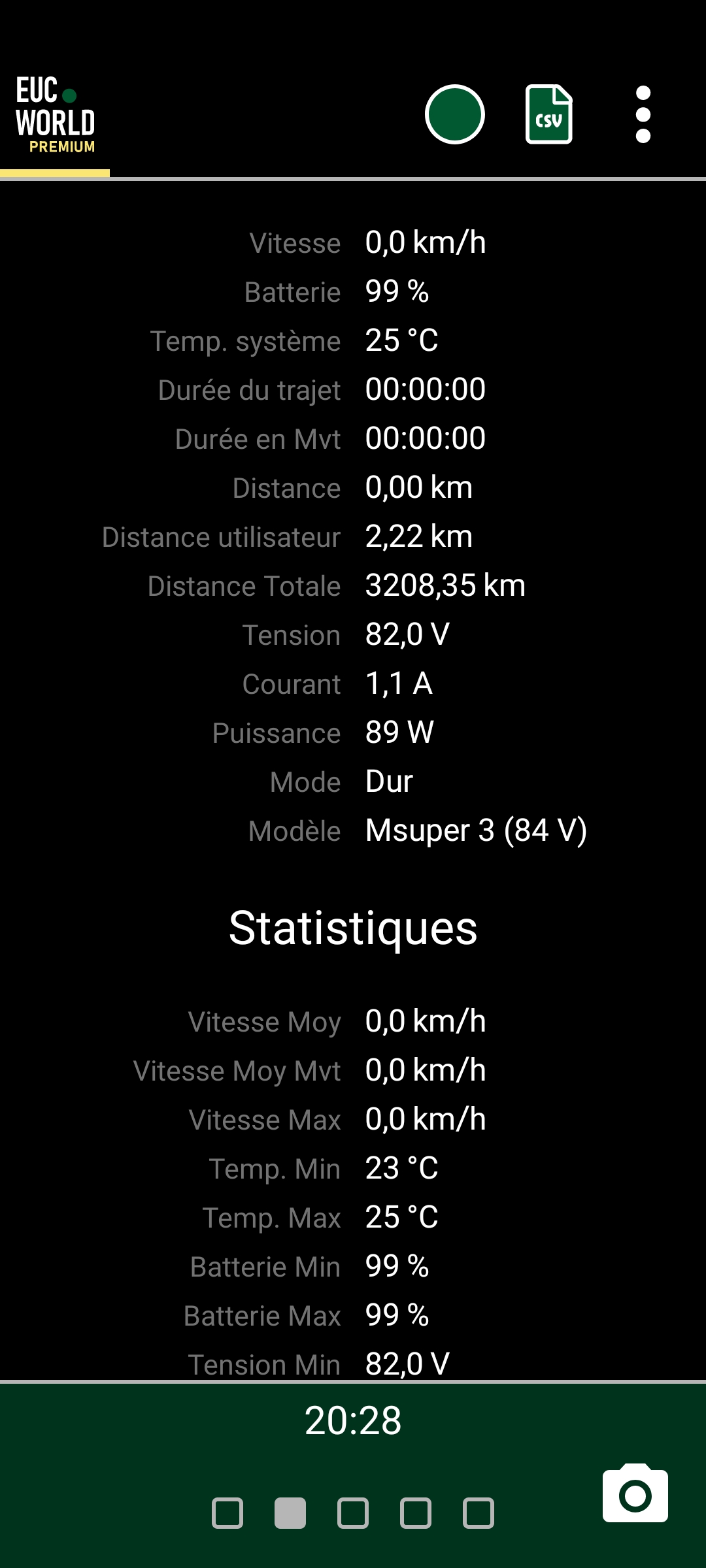
Task: Switch to the first page indicator
Action: [227, 1513]
